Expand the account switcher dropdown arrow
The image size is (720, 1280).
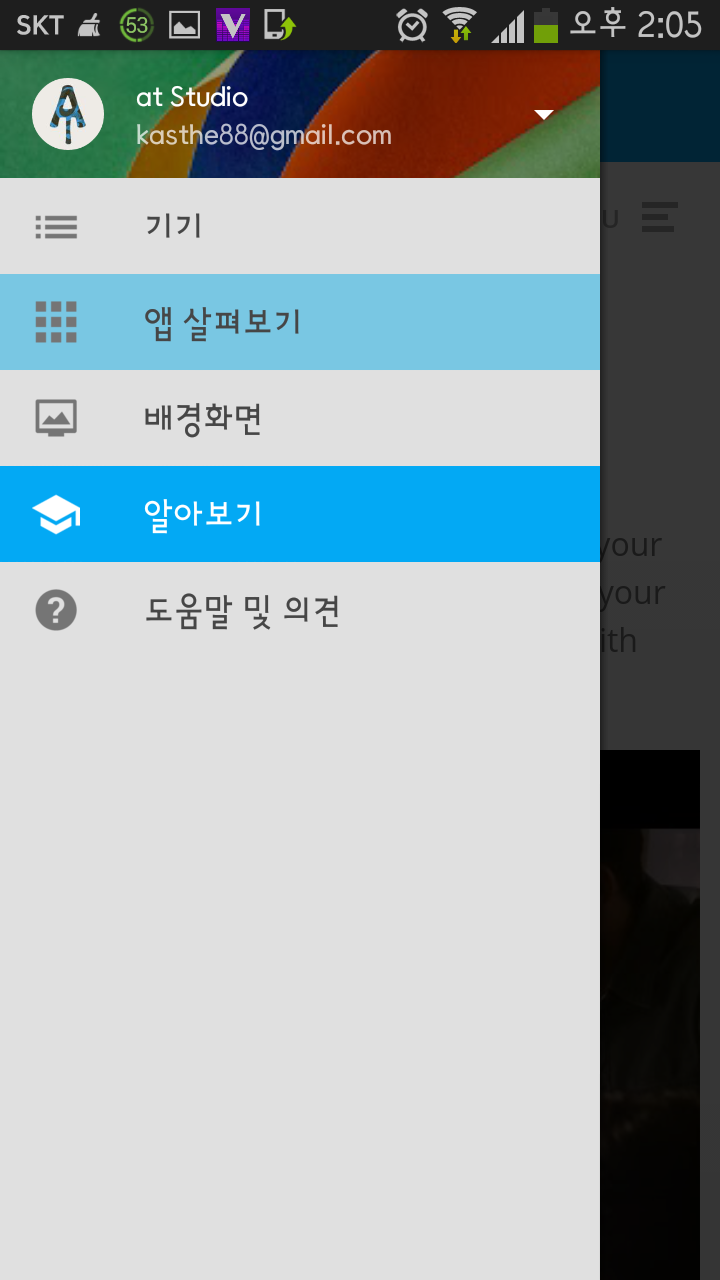pos(543,115)
